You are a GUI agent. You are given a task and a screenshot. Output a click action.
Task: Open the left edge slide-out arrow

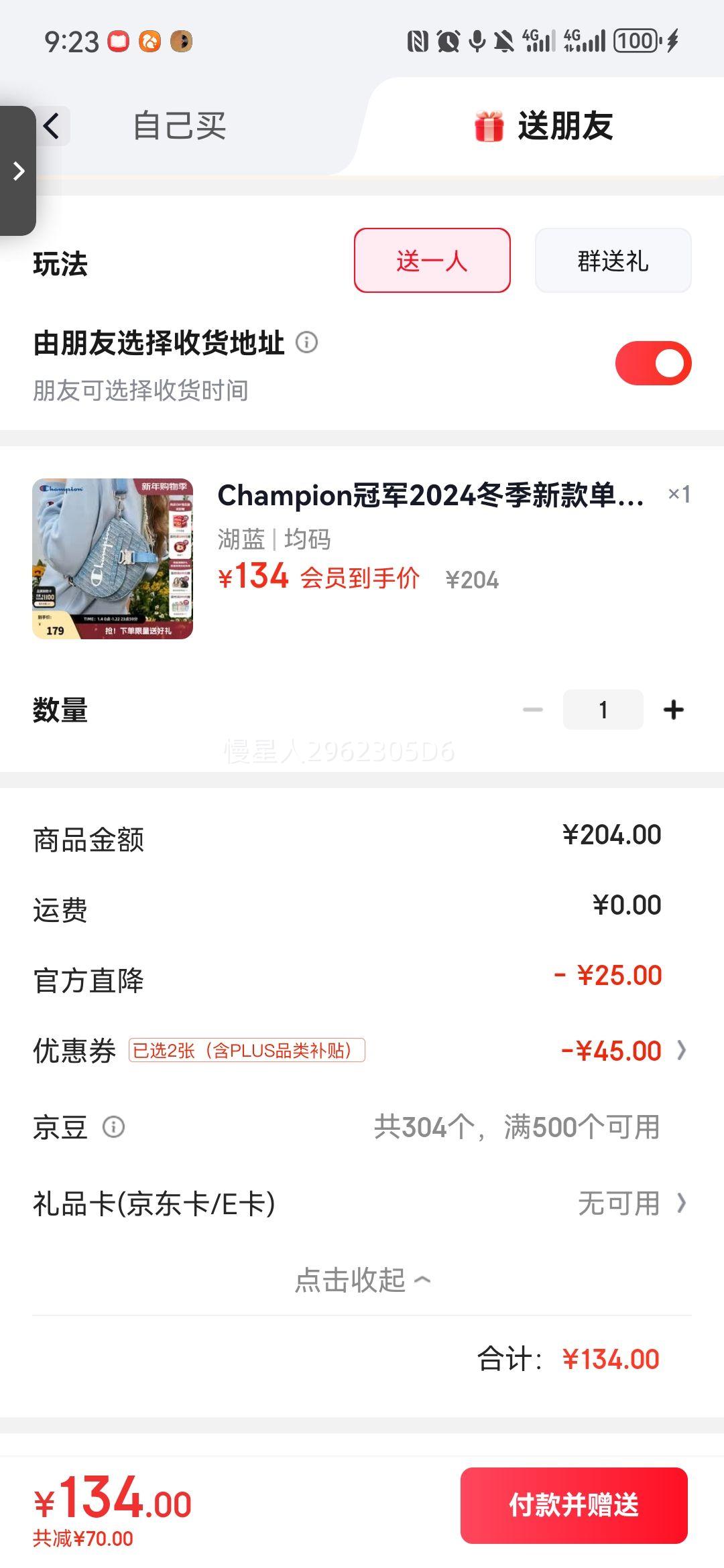18,171
